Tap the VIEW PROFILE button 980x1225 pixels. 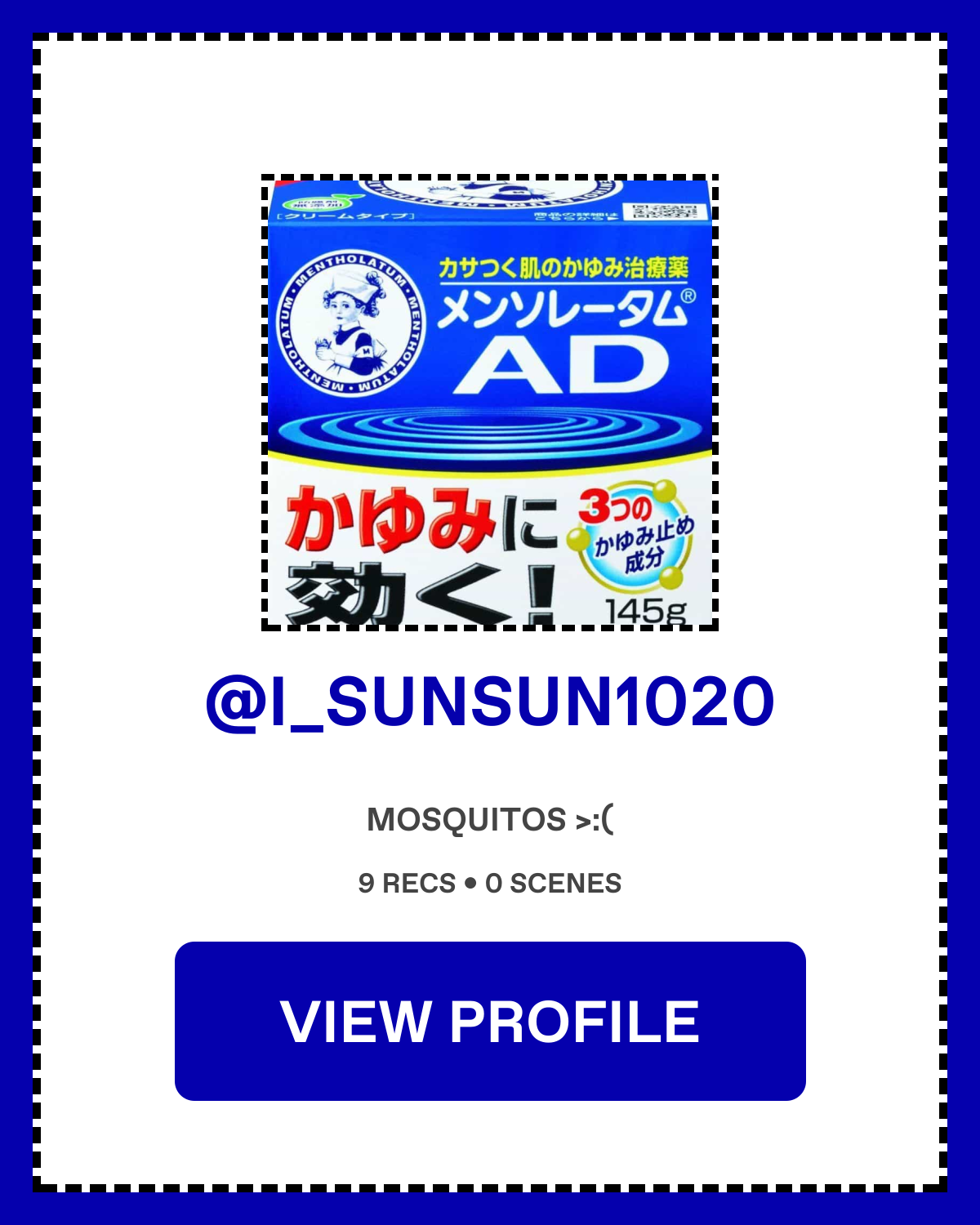coord(490,1021)
